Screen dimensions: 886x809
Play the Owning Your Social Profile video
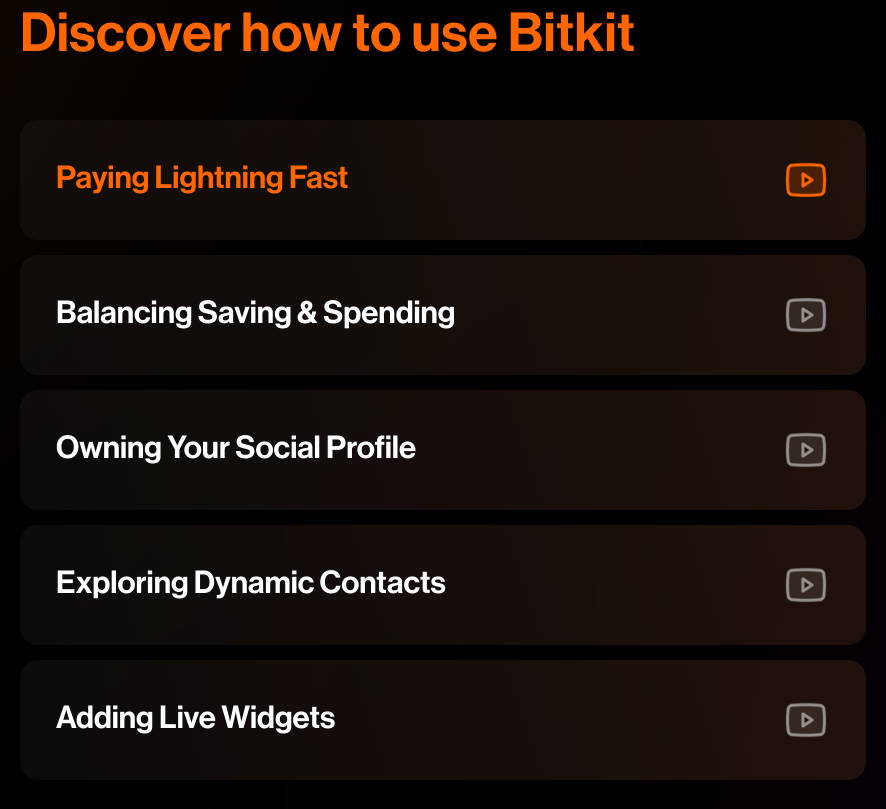pos(806,450)
